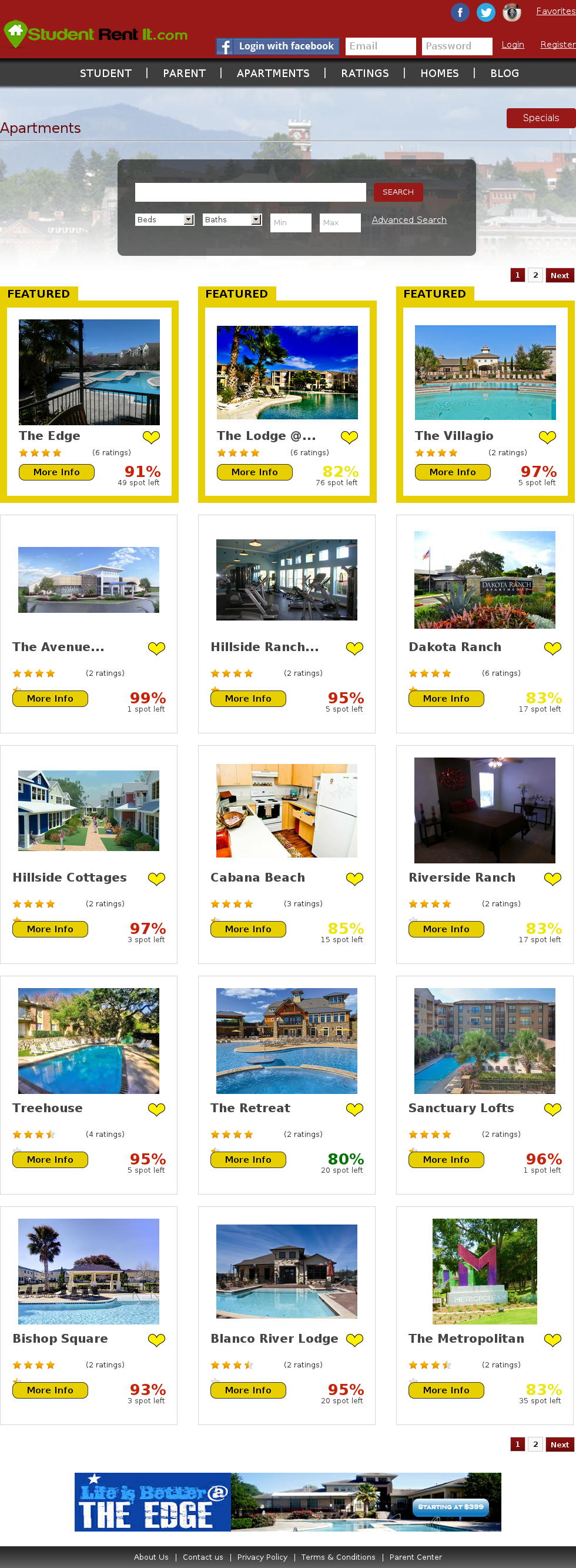Favorite The Edge with heart icon
This screenshot has height=1568, width=576.
[x=151, y=437]
